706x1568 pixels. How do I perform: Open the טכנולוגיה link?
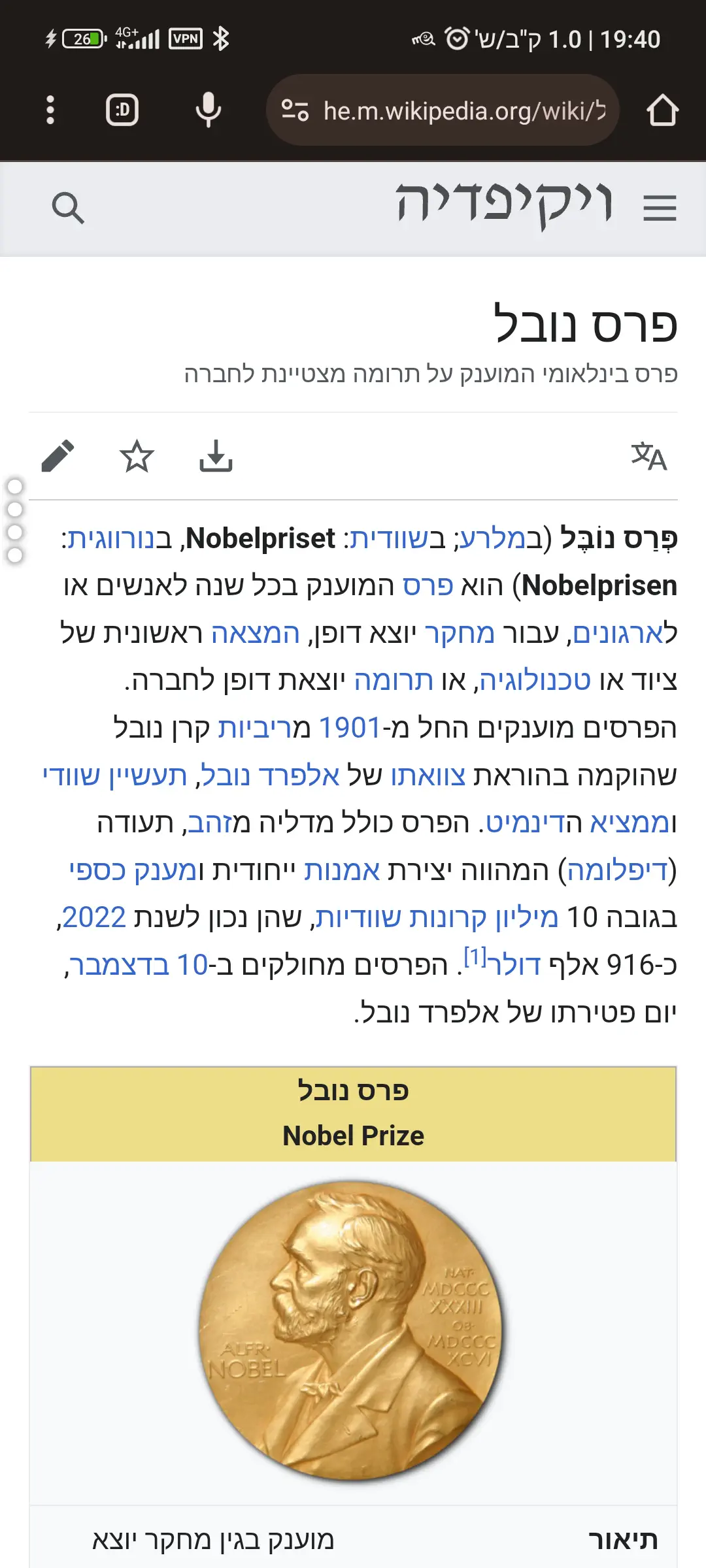pos(535,681)
